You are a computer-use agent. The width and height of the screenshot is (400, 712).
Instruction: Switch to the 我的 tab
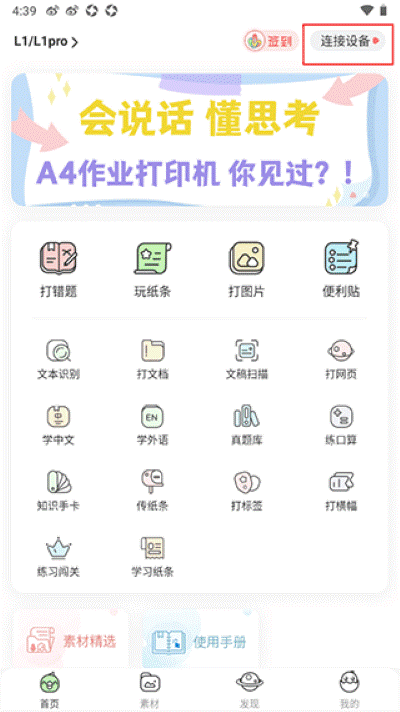[349, 690]
